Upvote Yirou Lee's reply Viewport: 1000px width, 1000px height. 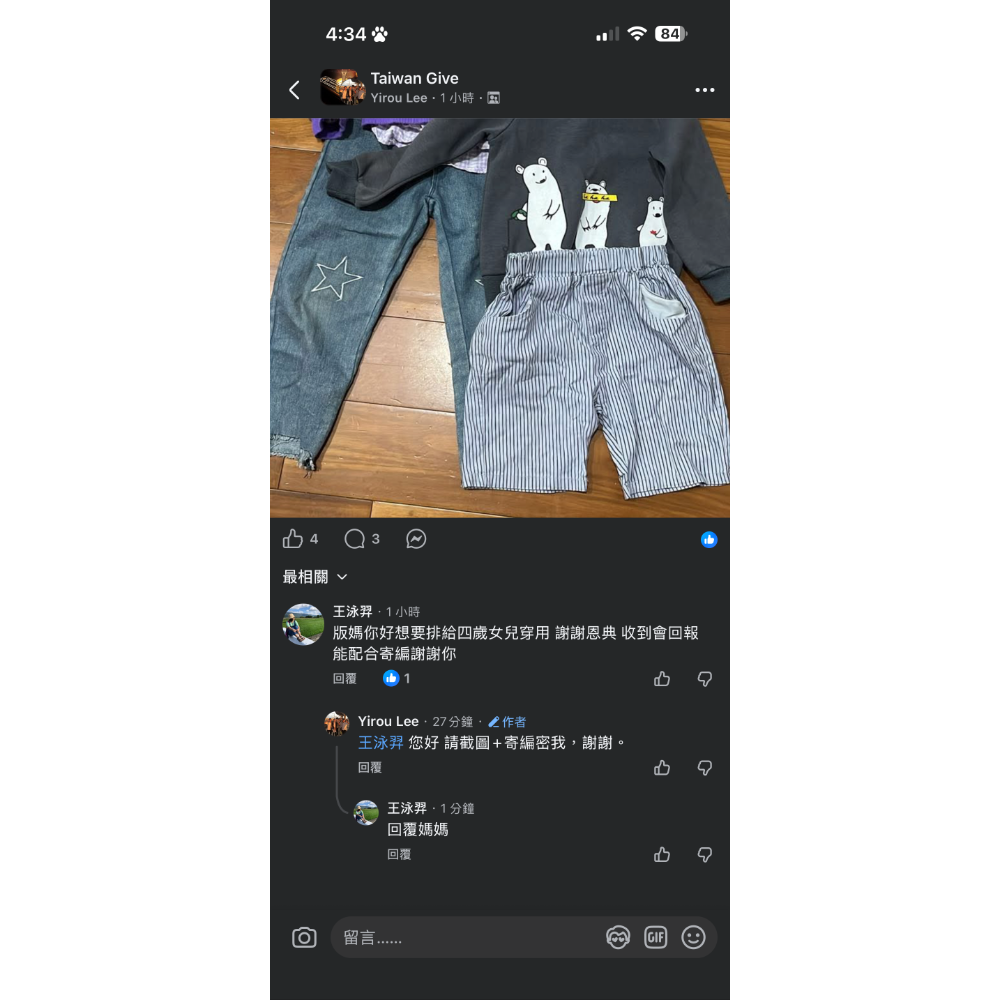pos(662,768)
